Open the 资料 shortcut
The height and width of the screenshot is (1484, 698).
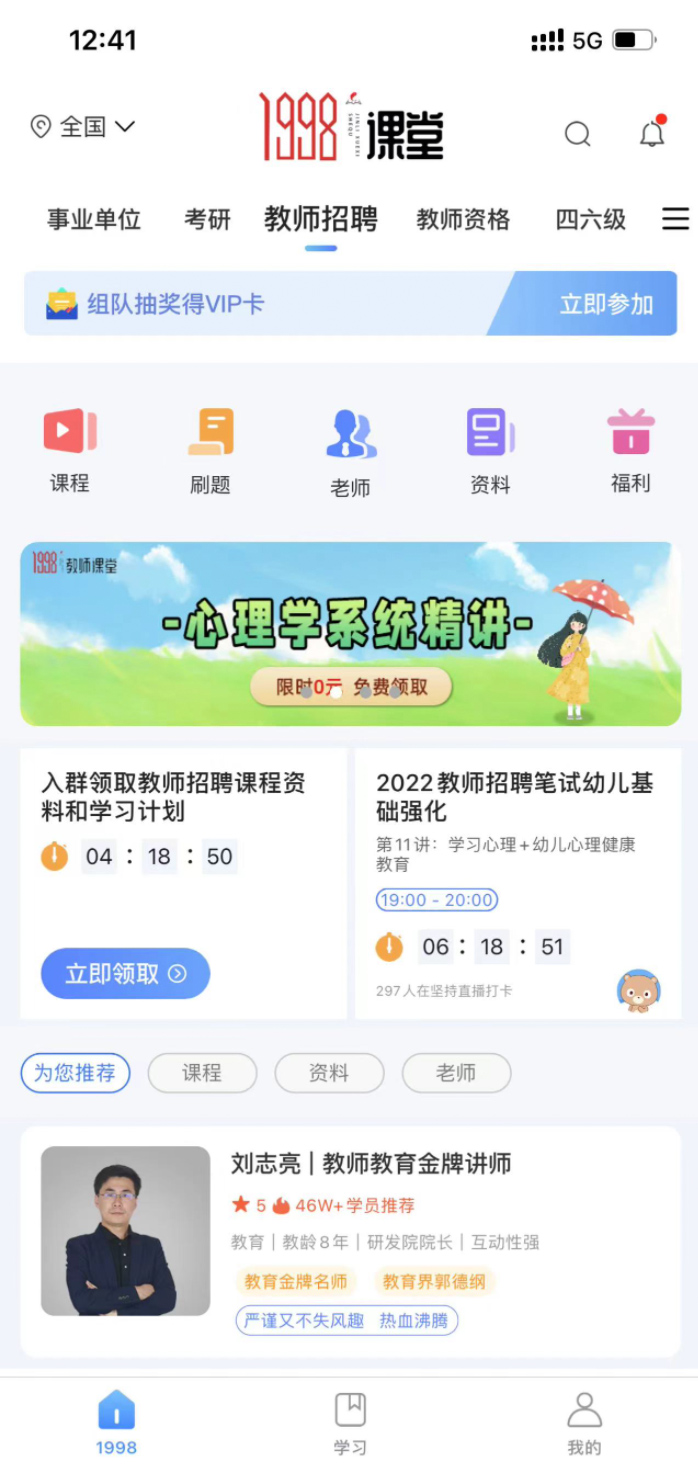(490, 450)
